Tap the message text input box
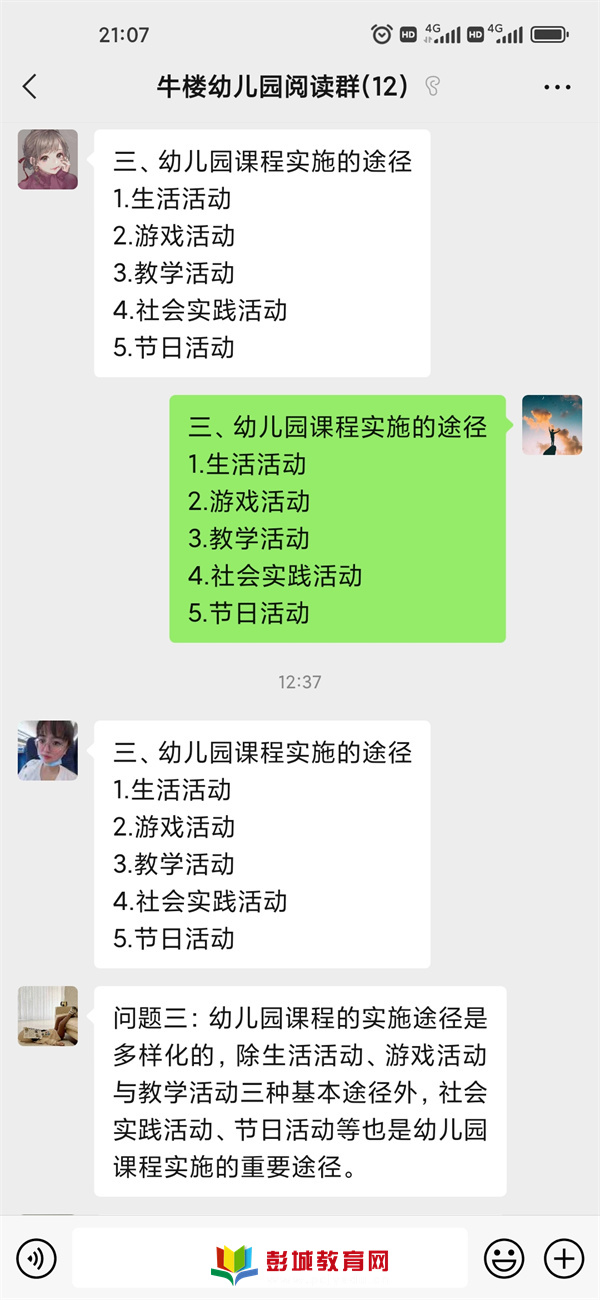 tap(270, 1257)
